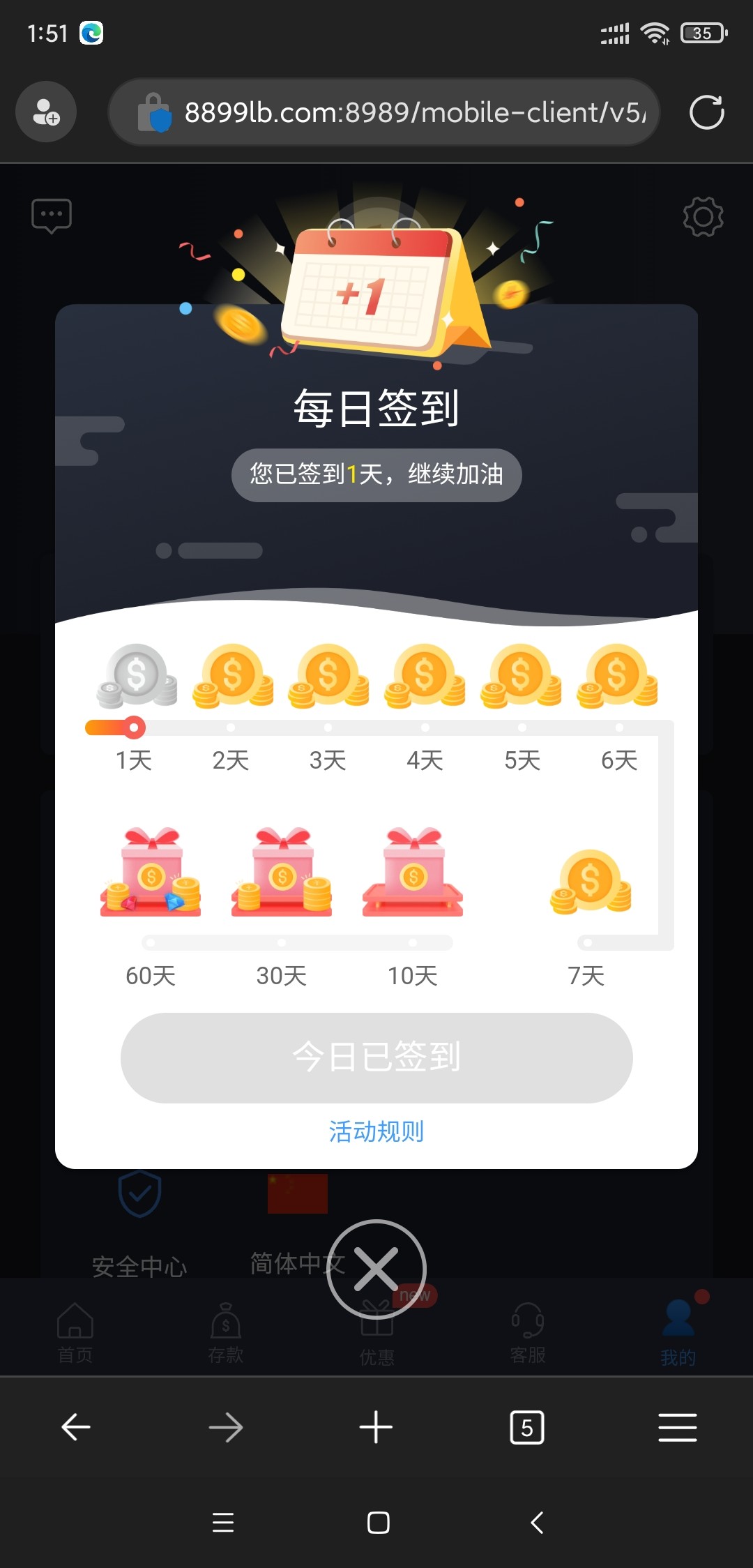Open the browser hamburger menu
Viewport: 753px width, 1568px height.
(x=677, y=1427)
